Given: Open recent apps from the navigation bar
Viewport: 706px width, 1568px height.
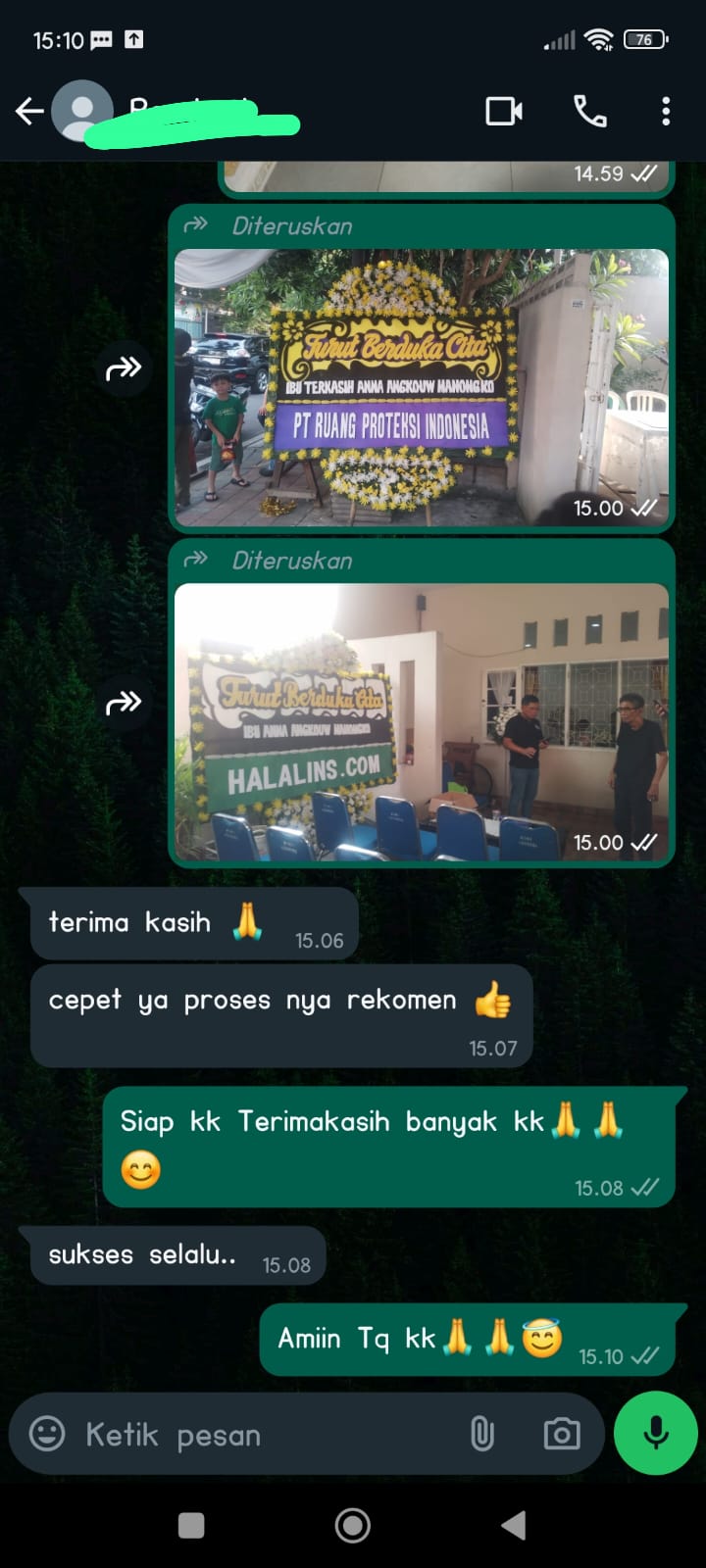Looking at the screenshot, I should tap(191, 1525).
